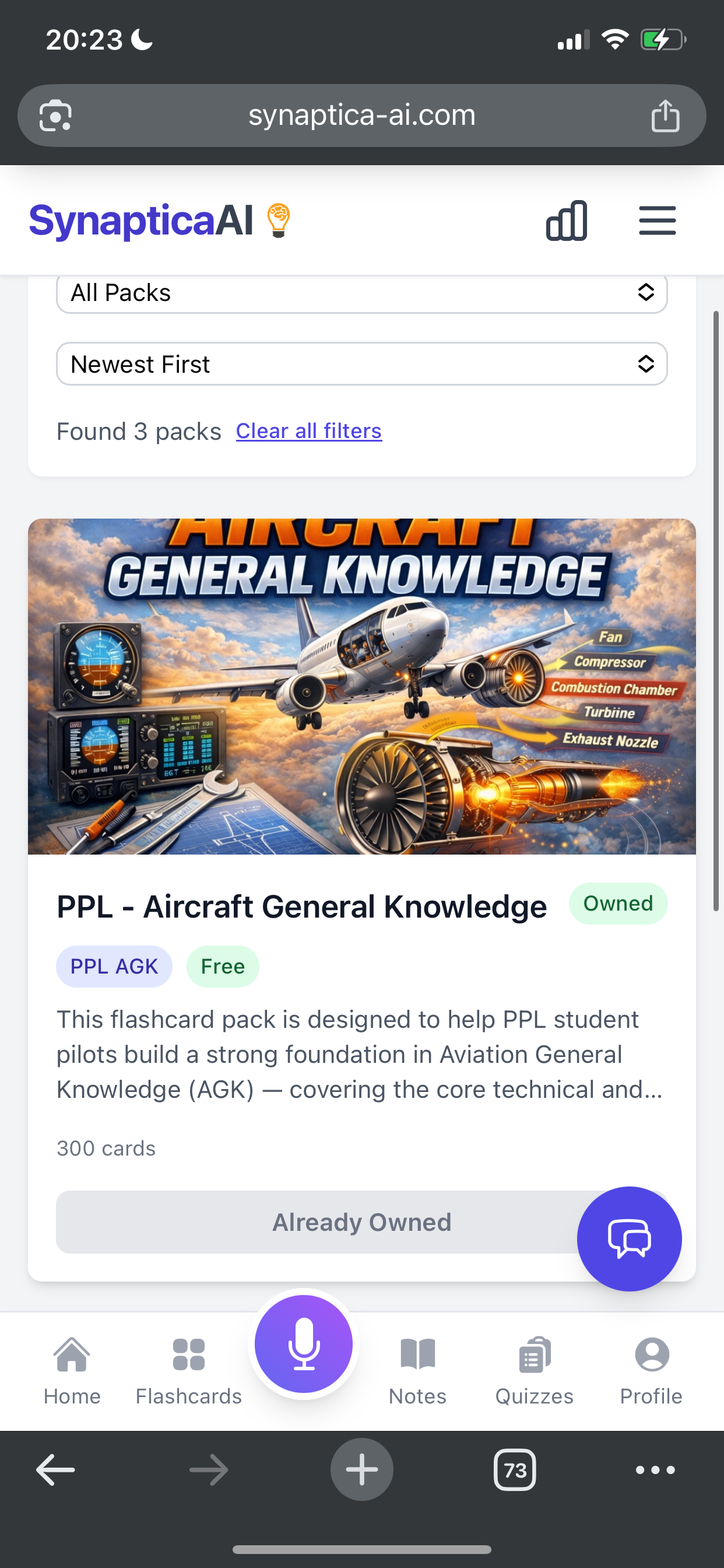Open the browser's three-dot menu
This screenshot has width=724, height=1568.
[655, 1470]
